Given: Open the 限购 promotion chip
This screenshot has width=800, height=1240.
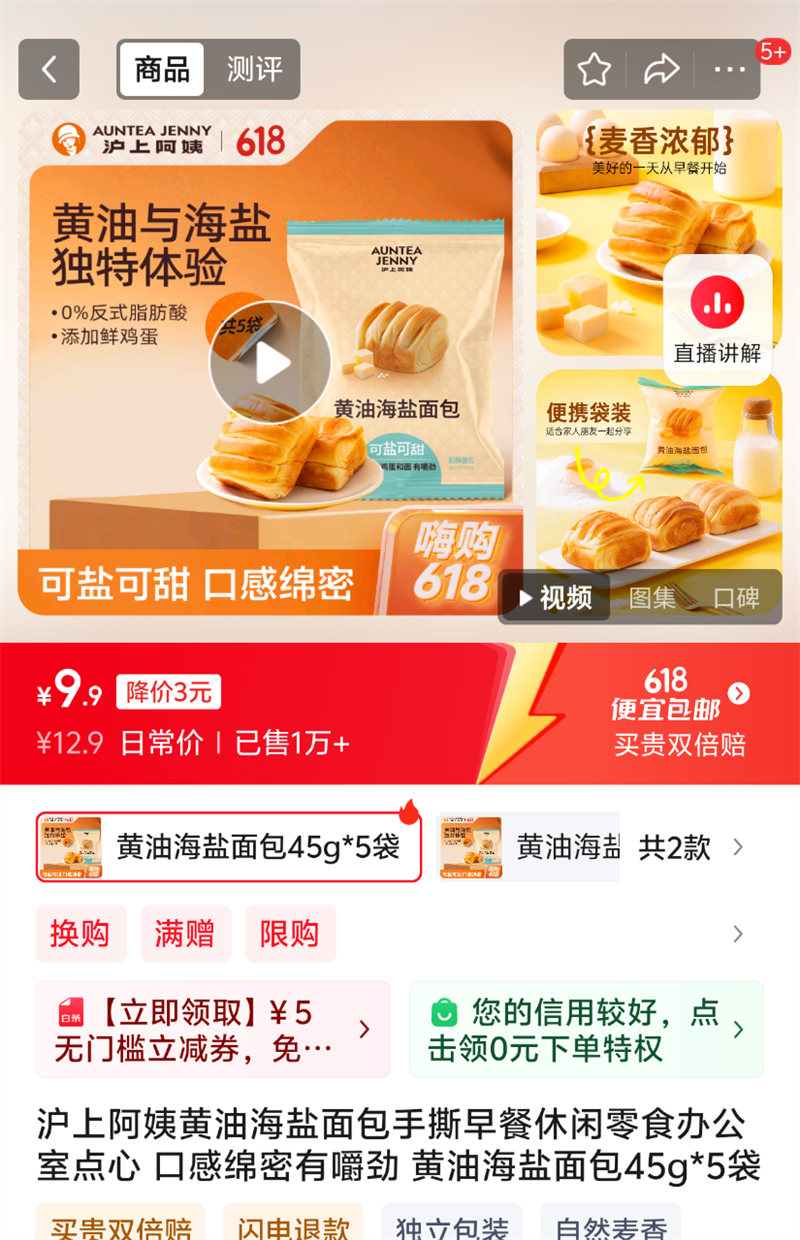Looking at the screenshot, I should (x=290, y=934).
